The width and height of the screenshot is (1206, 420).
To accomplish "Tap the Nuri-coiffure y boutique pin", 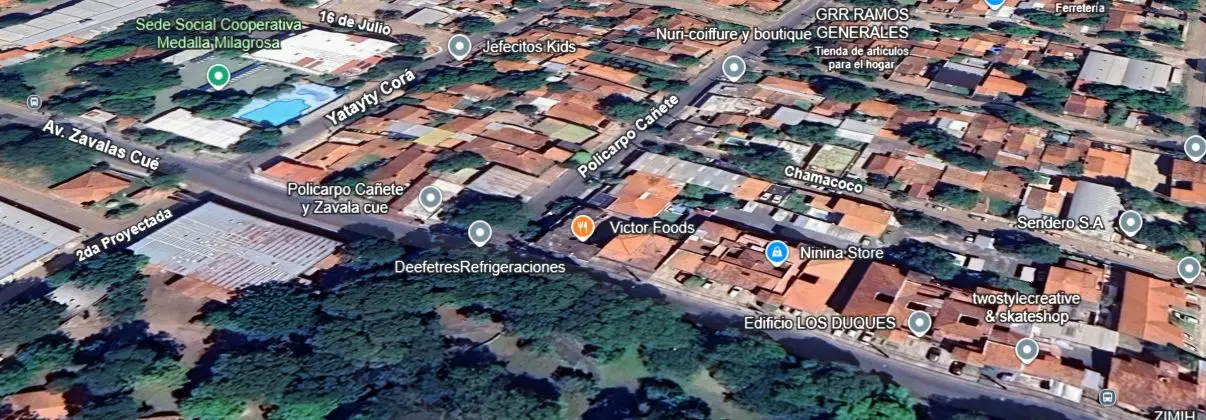I will click(x=734, y=68).
